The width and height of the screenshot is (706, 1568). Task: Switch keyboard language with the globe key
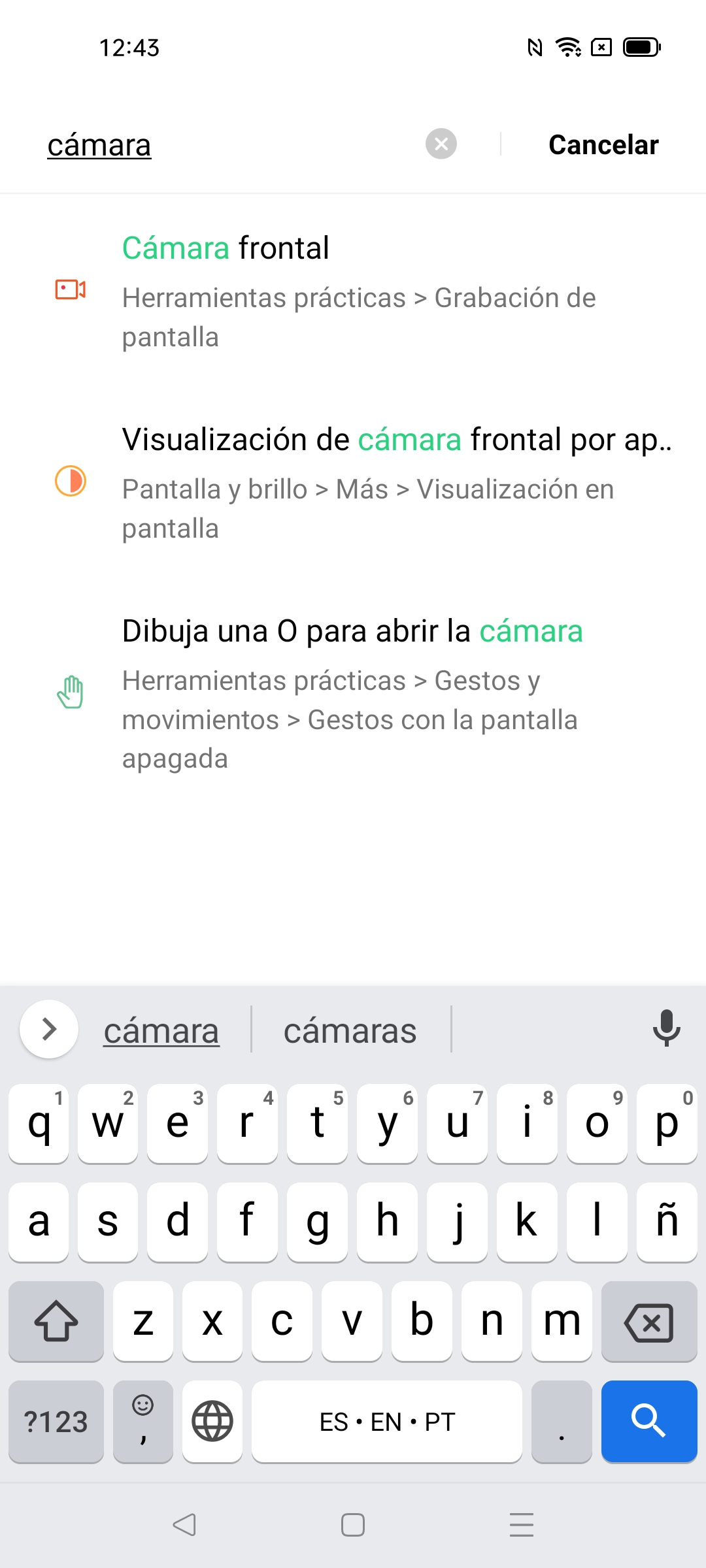click(212, 1421)
